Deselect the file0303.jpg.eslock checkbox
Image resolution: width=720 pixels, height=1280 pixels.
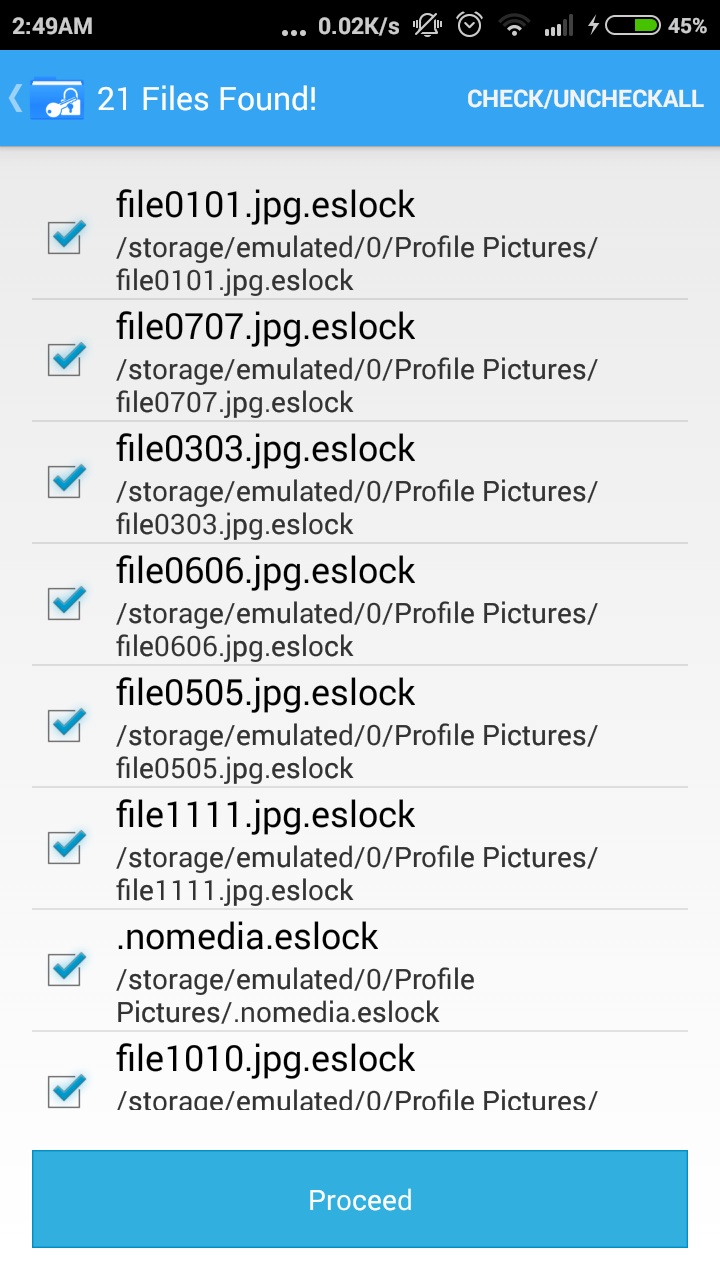coord(66,481)
